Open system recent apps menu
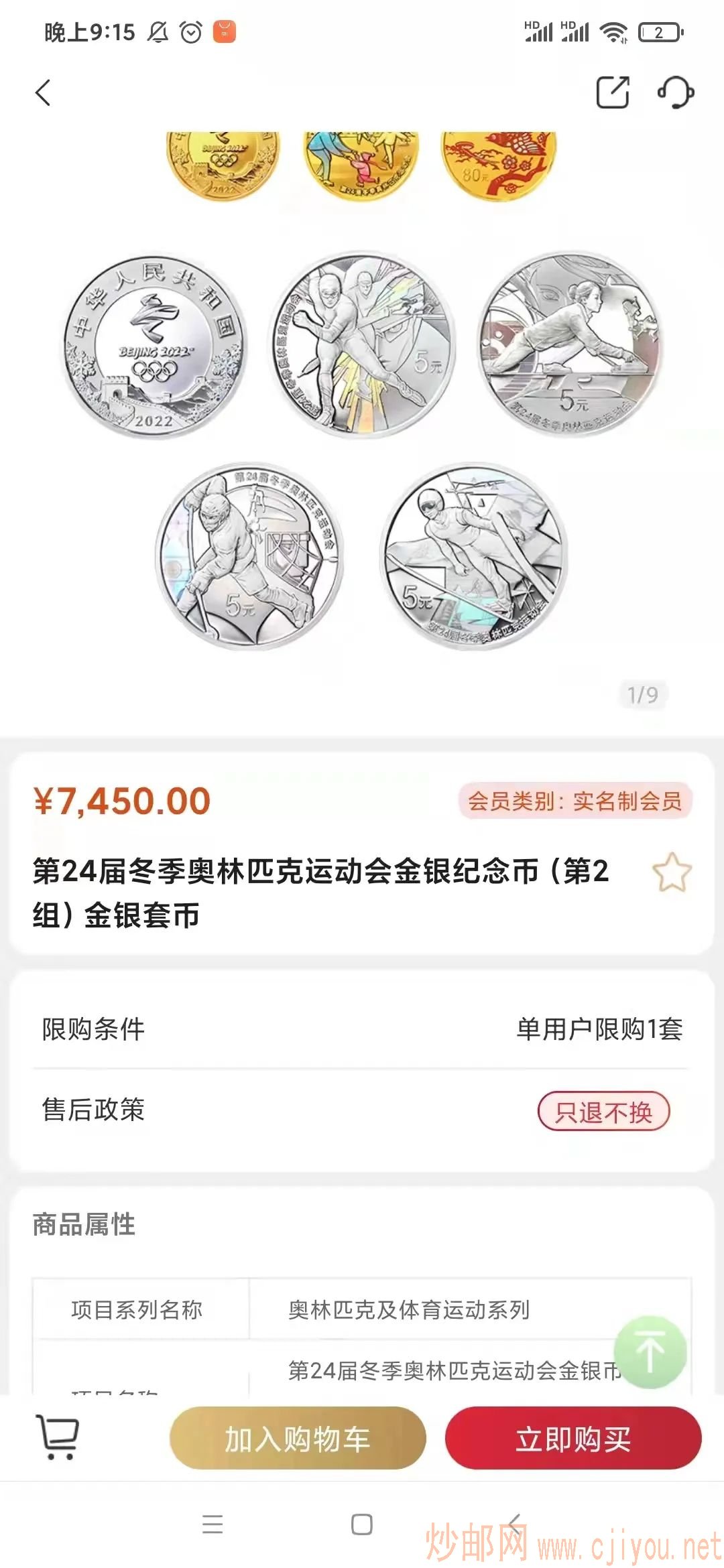The width and height of the screenshot is (724, 1568). 213,1524
